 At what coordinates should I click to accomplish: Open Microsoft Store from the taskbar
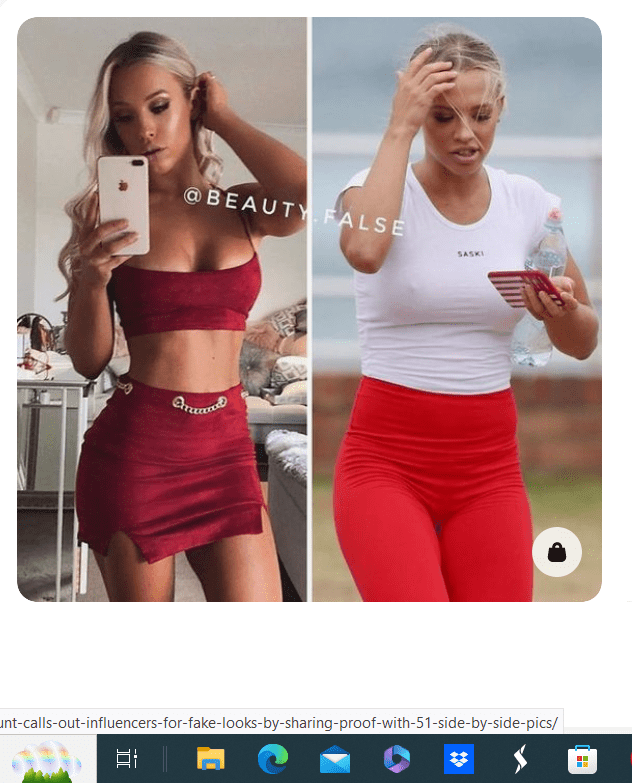click(x=583, y=759)
